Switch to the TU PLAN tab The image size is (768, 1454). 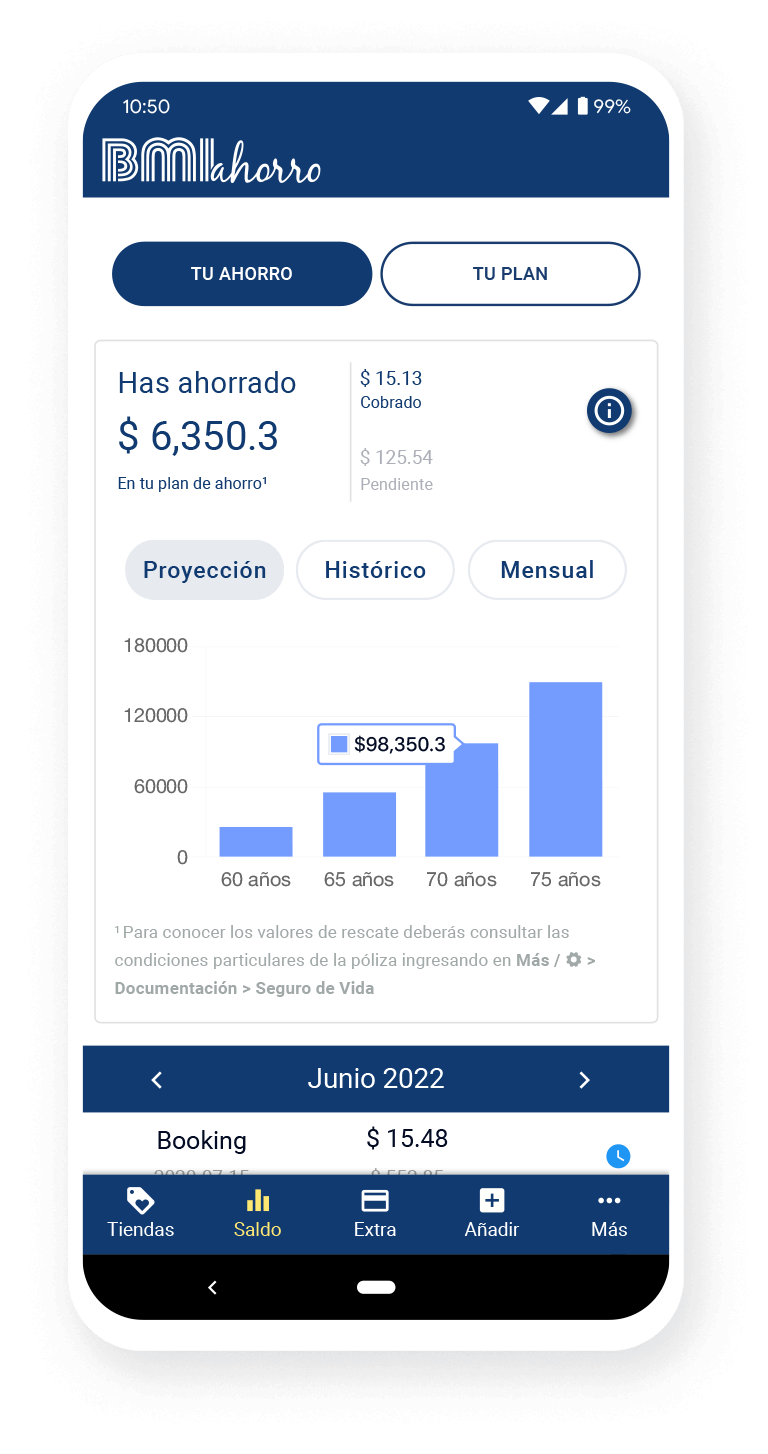[510, 274]
